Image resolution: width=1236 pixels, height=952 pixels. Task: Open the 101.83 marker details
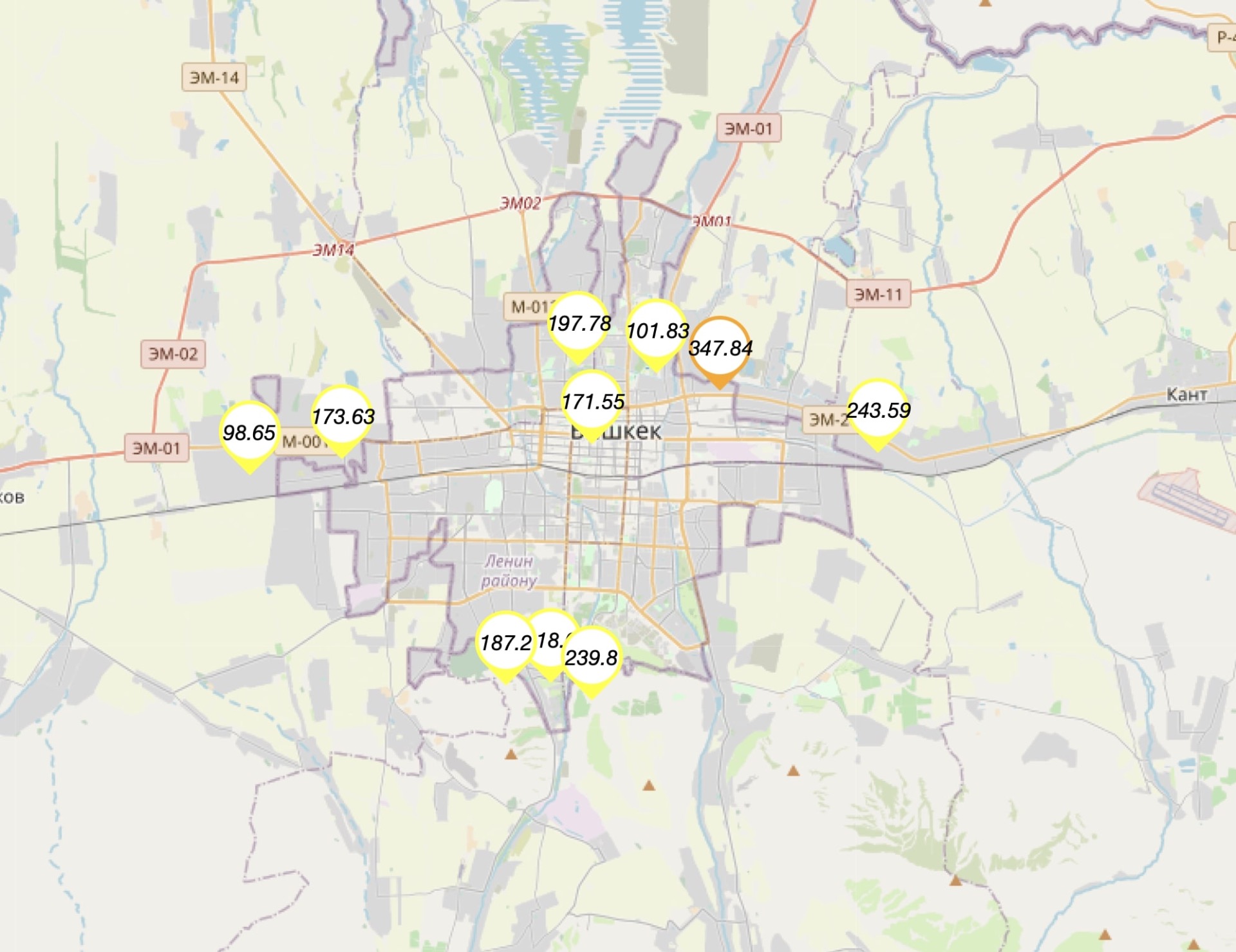pos(657,331)
